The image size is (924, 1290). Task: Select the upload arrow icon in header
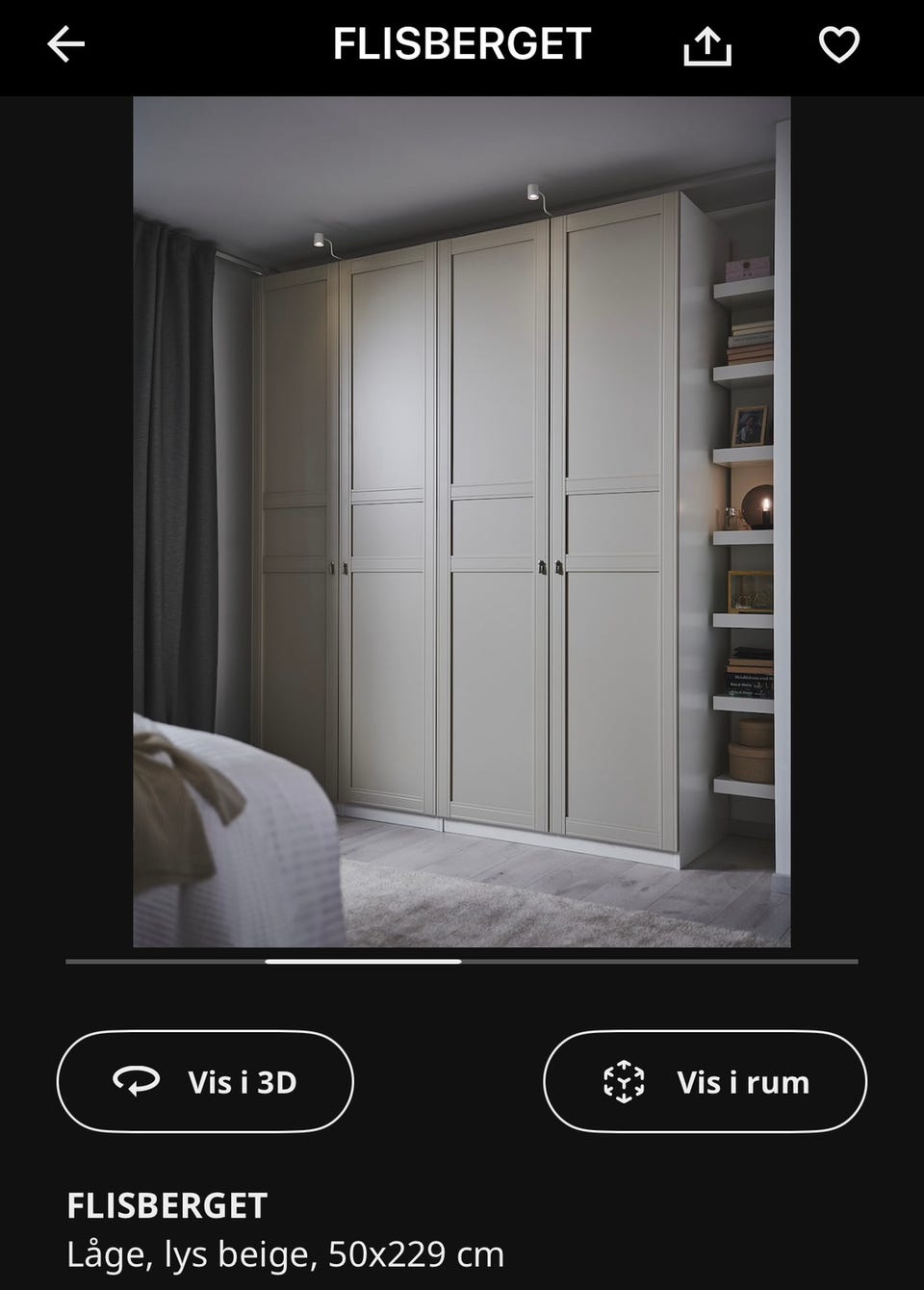(x=709, y=42)
